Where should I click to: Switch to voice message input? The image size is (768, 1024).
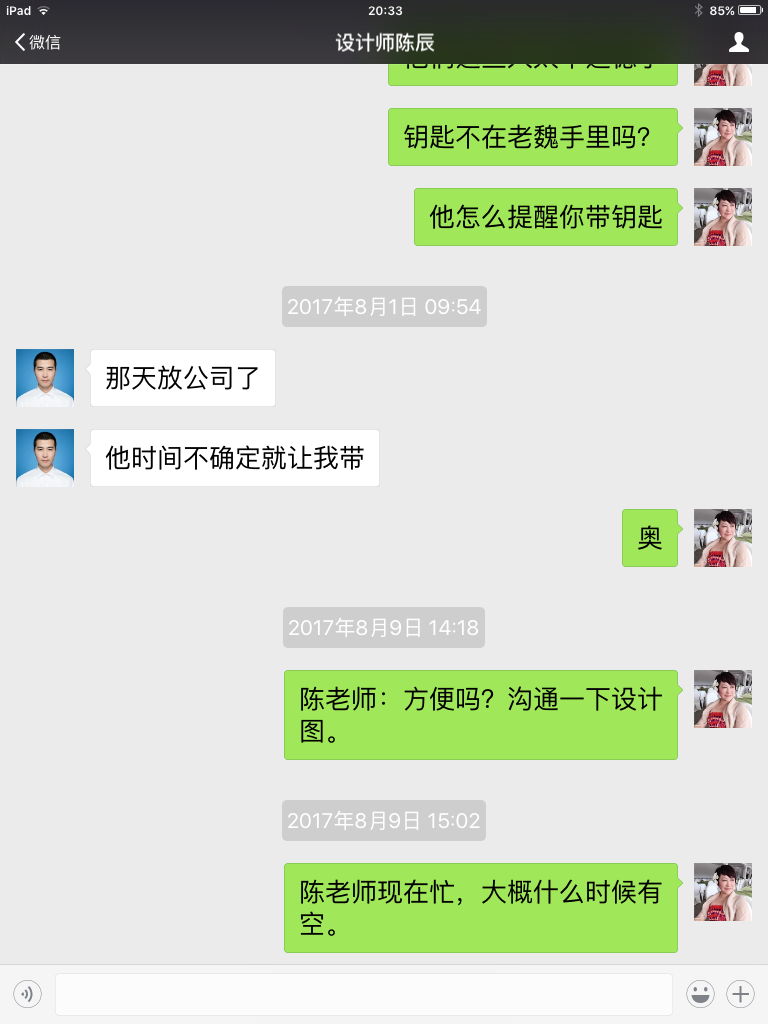tap(27, 994)
